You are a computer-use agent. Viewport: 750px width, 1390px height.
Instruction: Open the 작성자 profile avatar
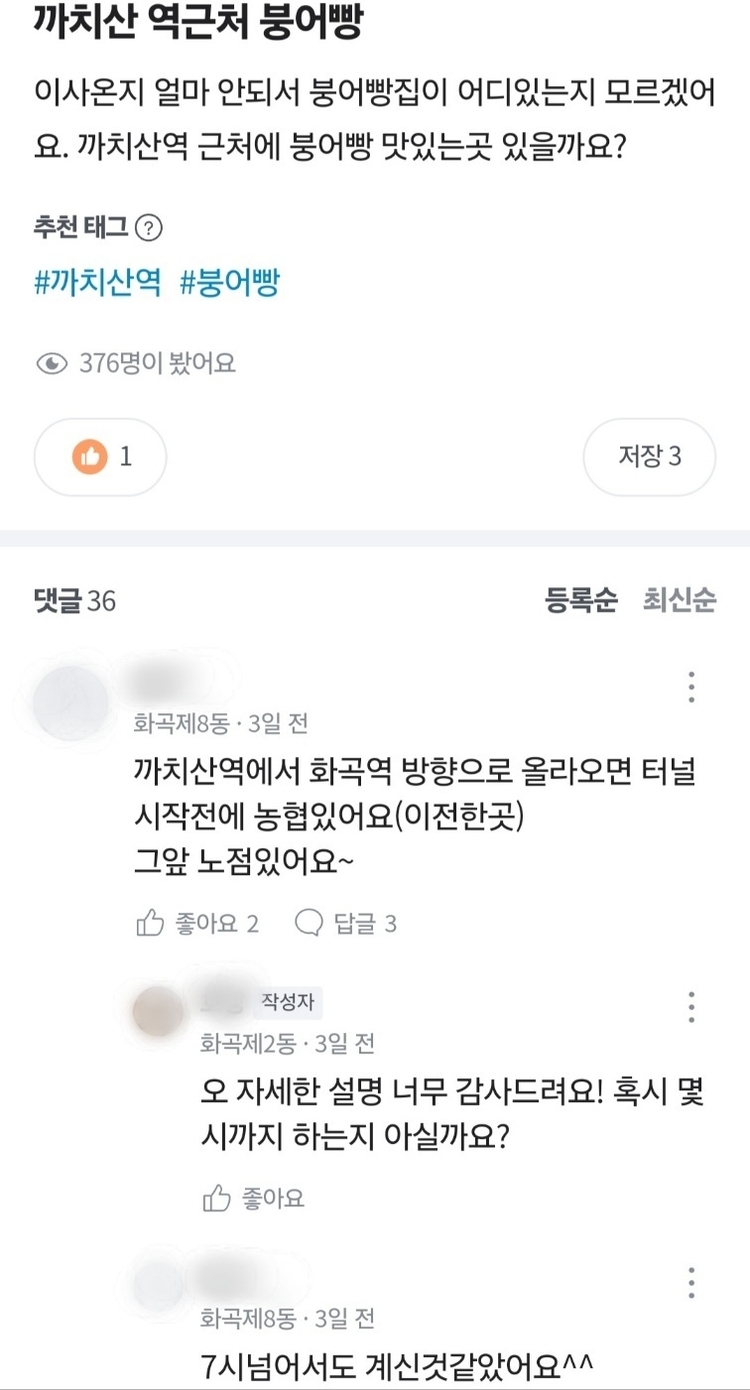158,1011
